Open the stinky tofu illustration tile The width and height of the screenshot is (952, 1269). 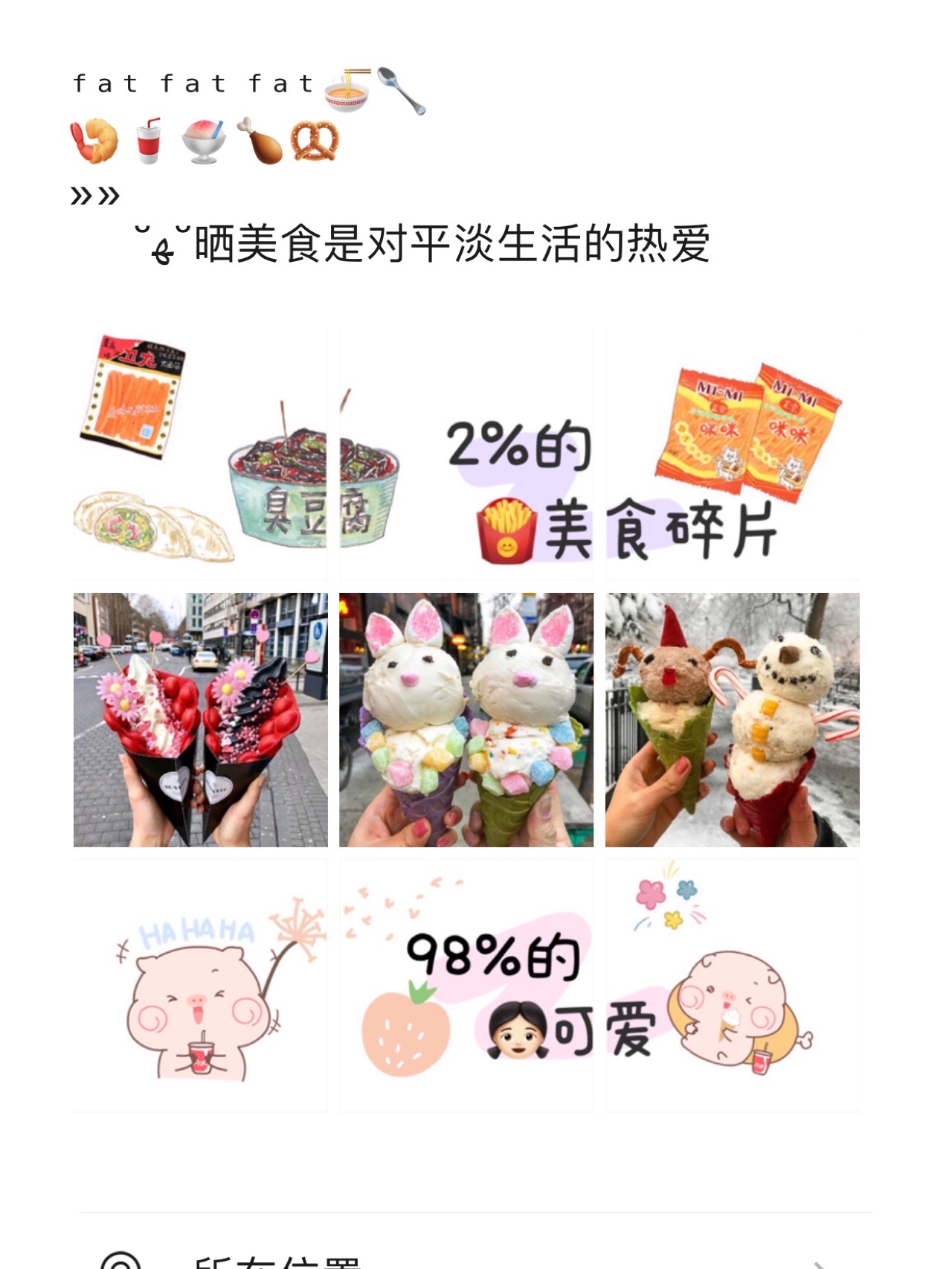click(200, 454)
